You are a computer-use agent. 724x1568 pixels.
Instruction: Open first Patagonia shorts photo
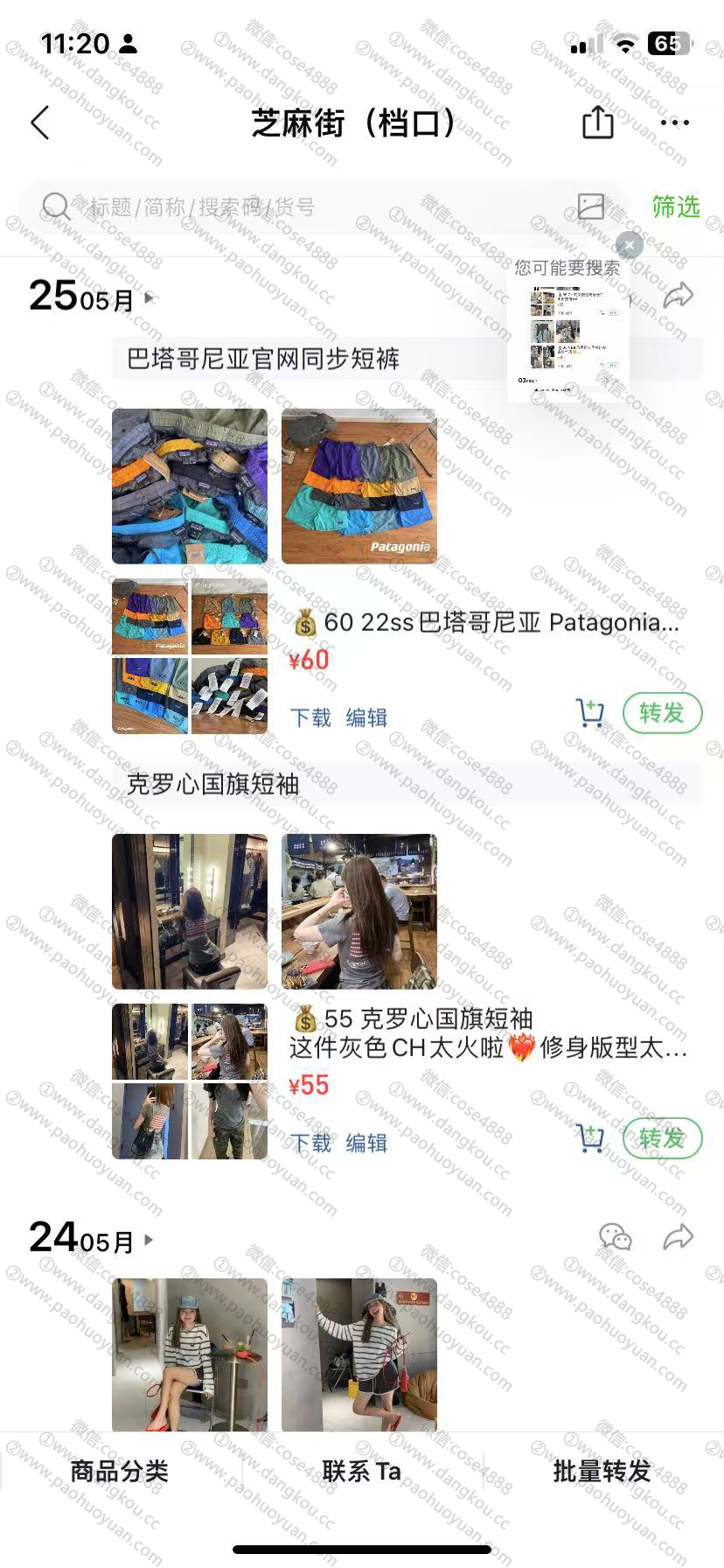pyautogui.click(x=190, y=486)
